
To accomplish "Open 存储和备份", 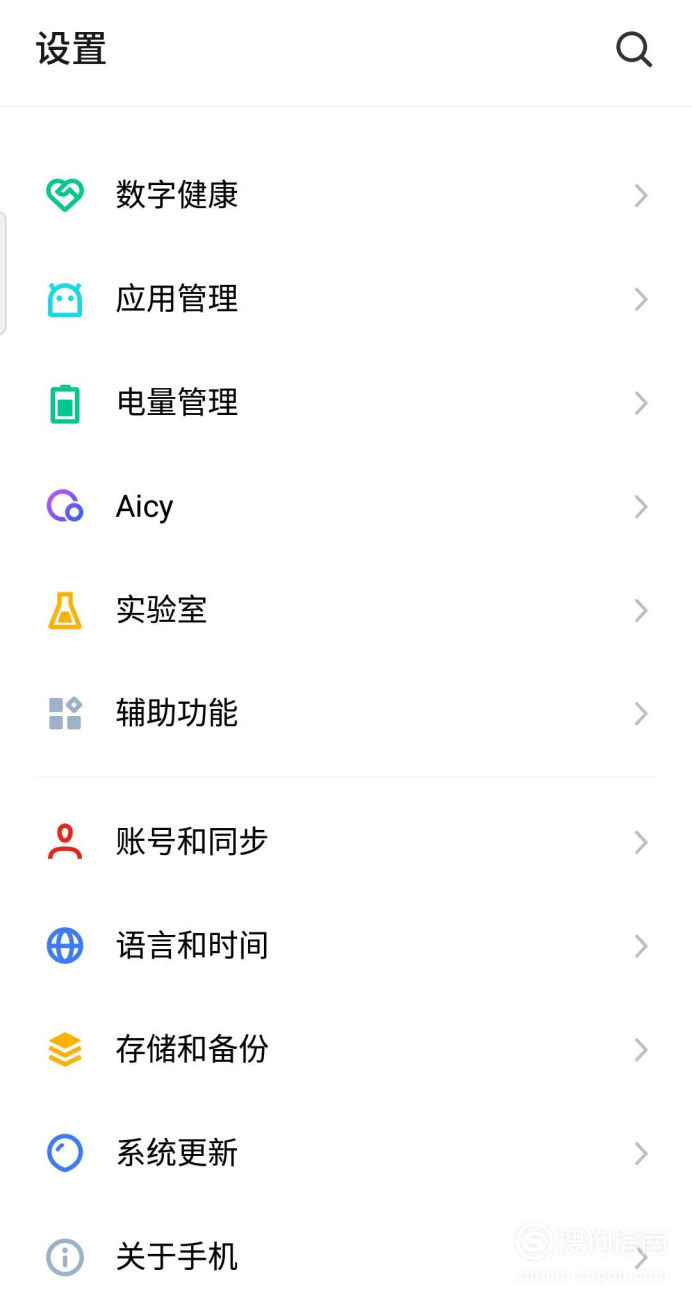I will point(346,1050).
